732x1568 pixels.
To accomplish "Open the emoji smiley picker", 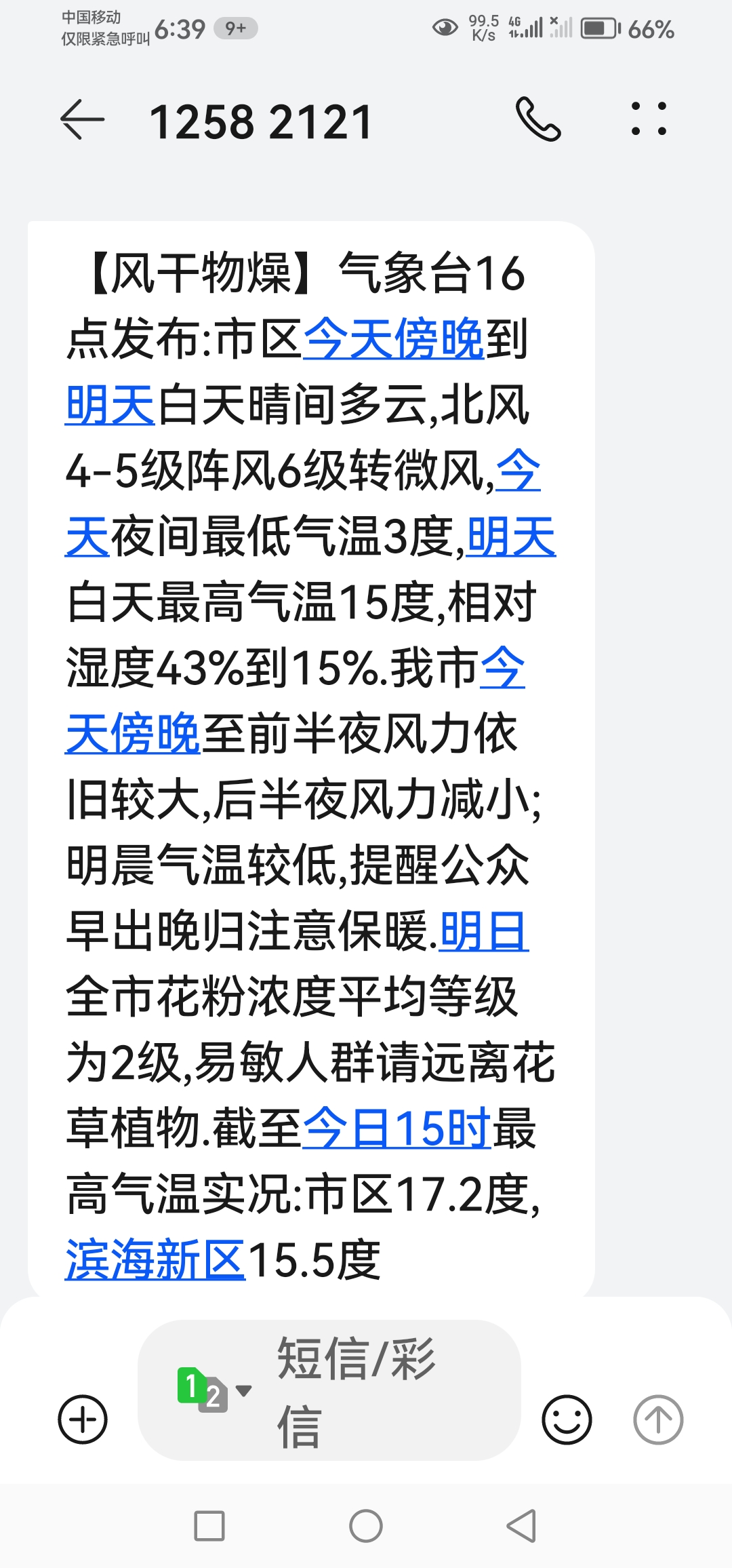I will [x=567, y=1419].
